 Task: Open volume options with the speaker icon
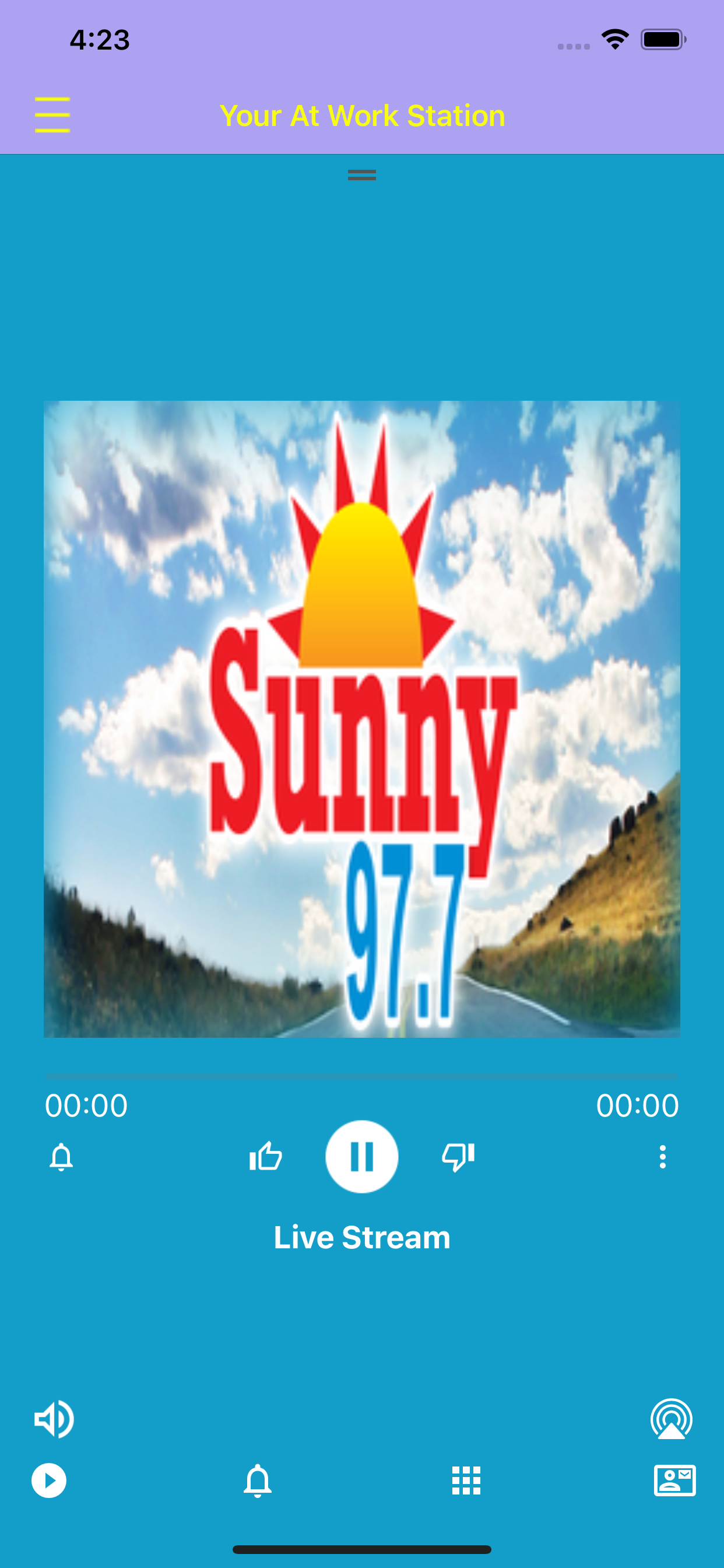pos(54,1419)
